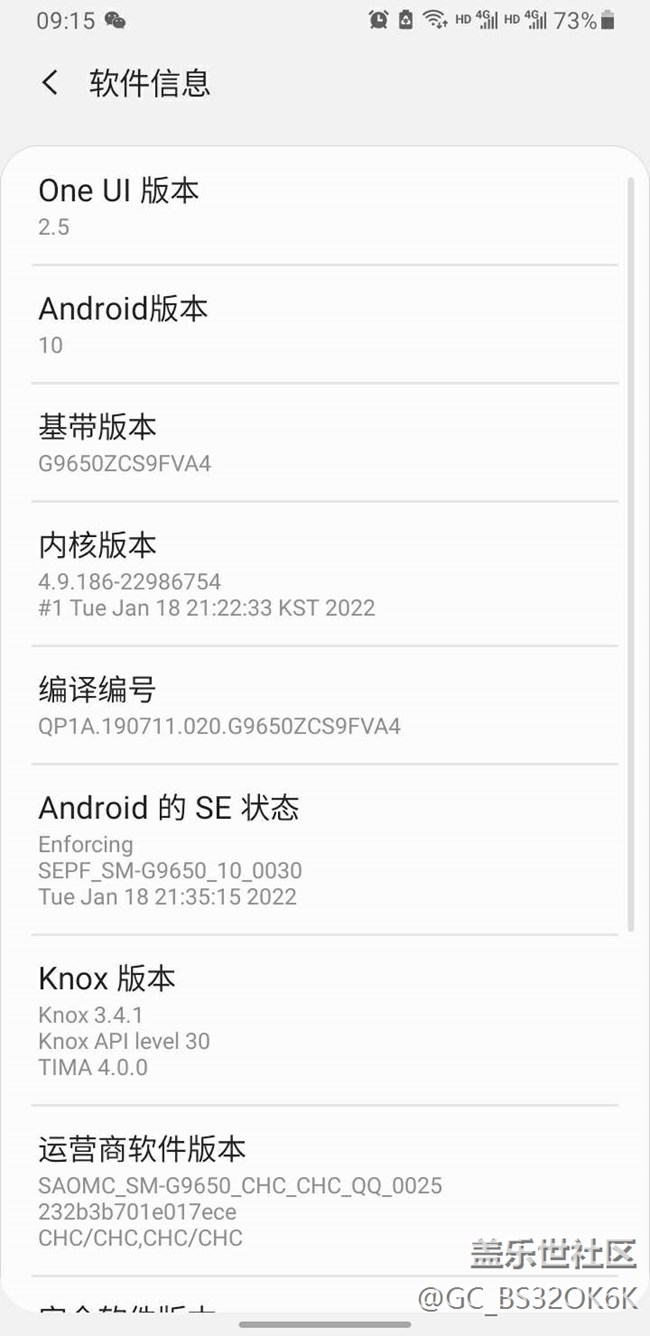Tap the One UI 版本 row
The height and width of the screenshot is (1336, 650).
[325, 207]
